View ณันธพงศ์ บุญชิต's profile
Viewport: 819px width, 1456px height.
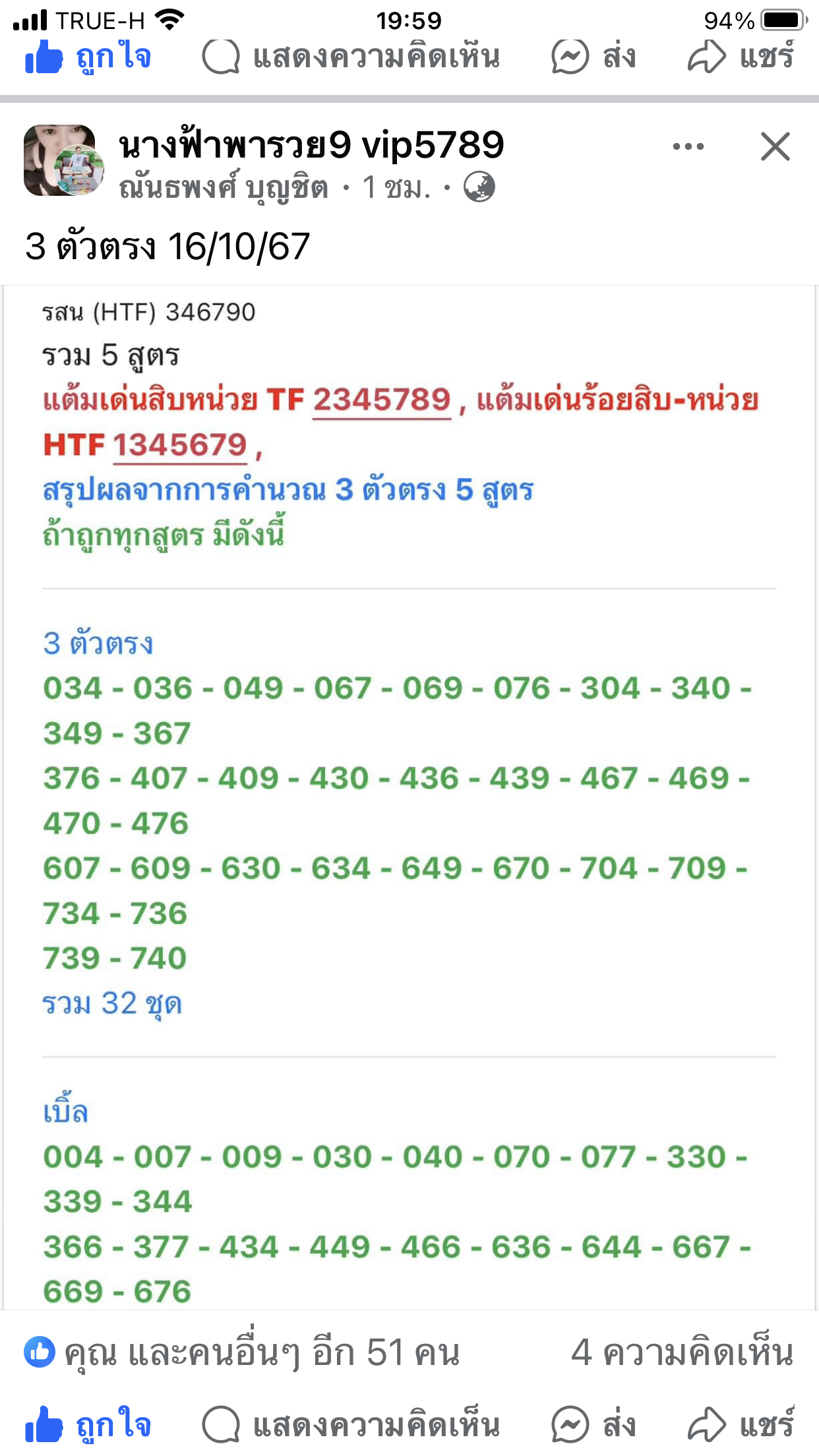pyautogui.click(x=224, y=188)
